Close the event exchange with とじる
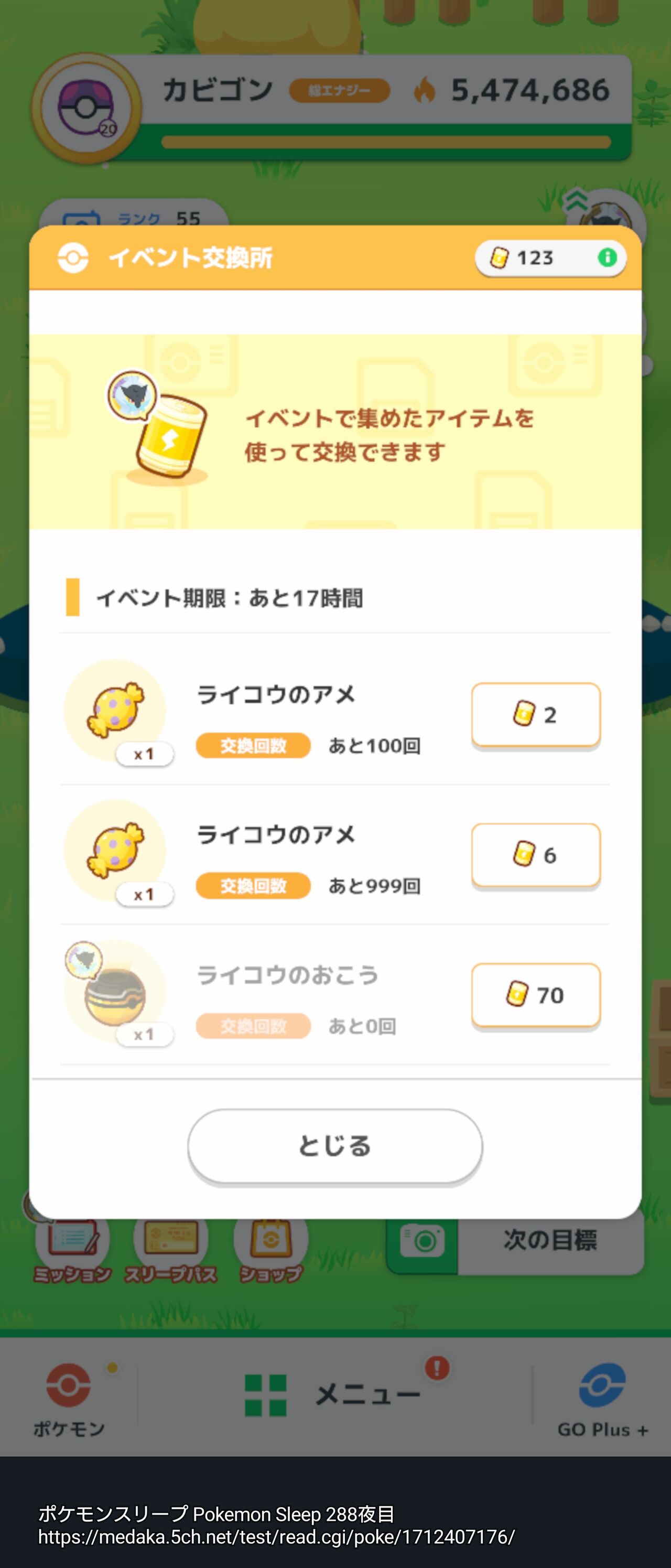Image resolution: width=671 pixels, height=1568 pixels. 334,1145
